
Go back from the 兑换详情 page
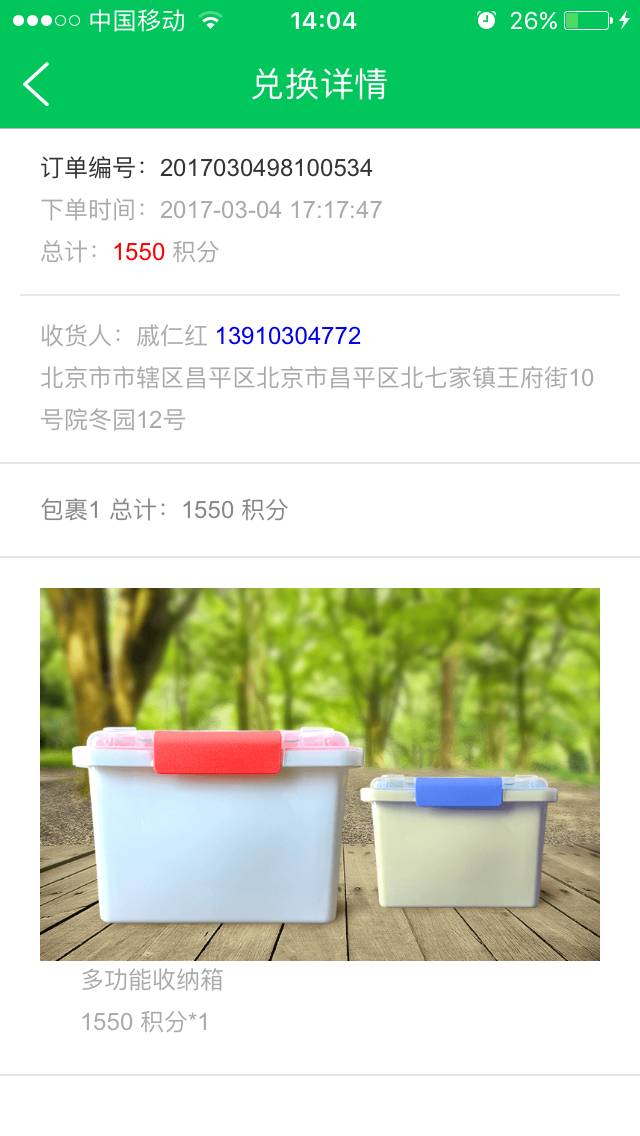pyautogui.click(x=37, y=84)
